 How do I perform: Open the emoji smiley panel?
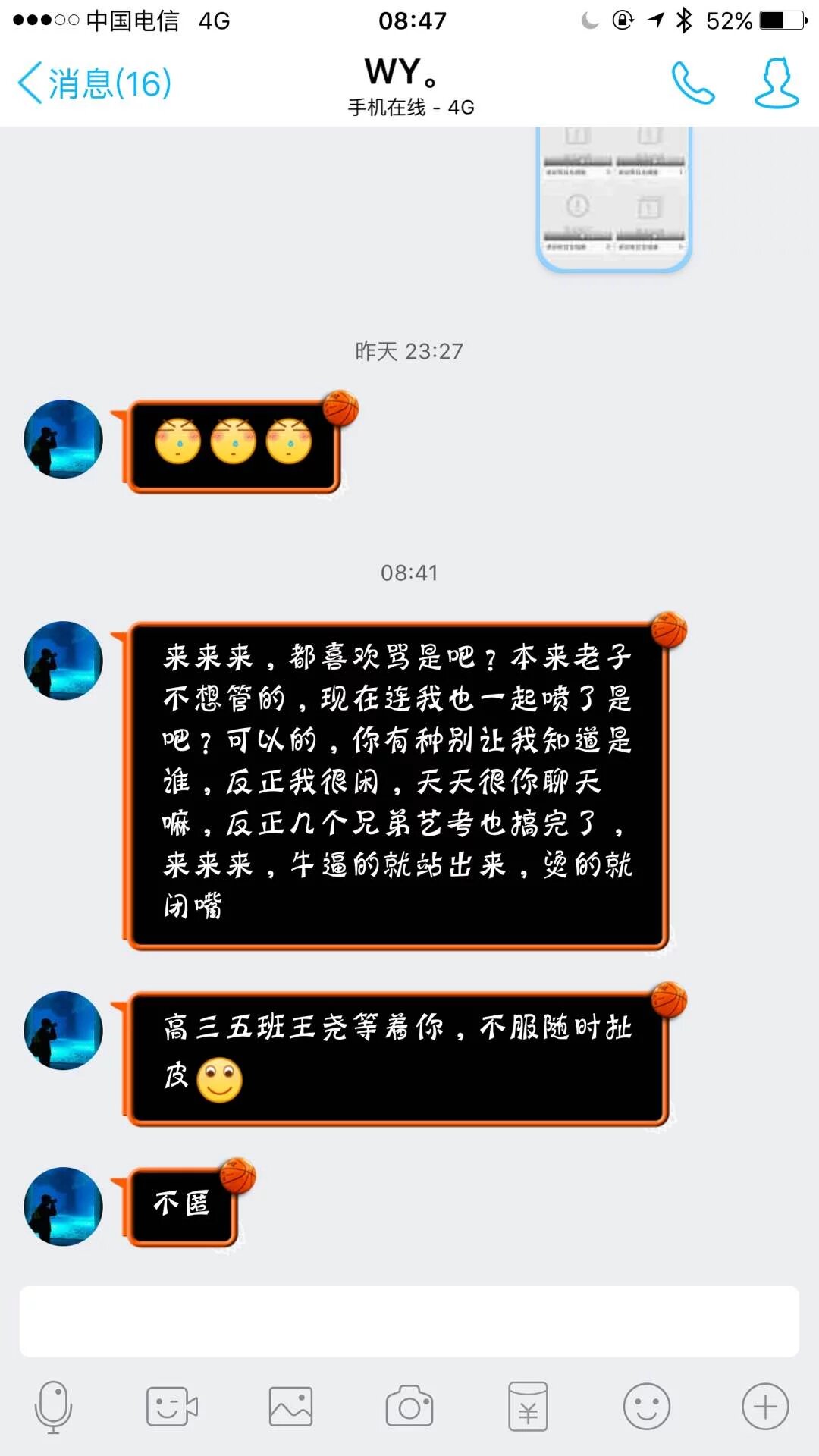[646, 1407]
